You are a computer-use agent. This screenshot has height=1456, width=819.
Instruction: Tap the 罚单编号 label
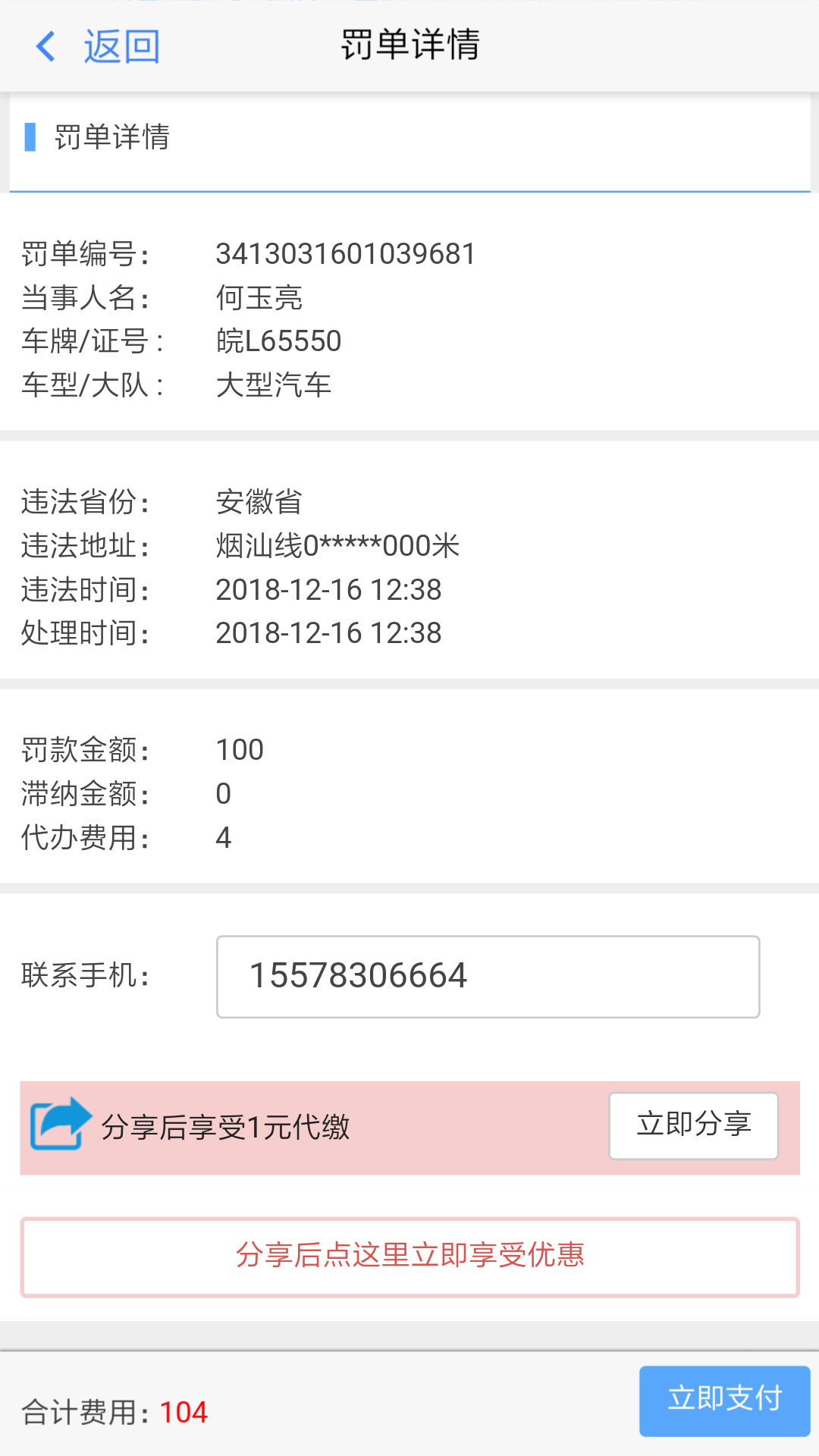tap(83, 253)
